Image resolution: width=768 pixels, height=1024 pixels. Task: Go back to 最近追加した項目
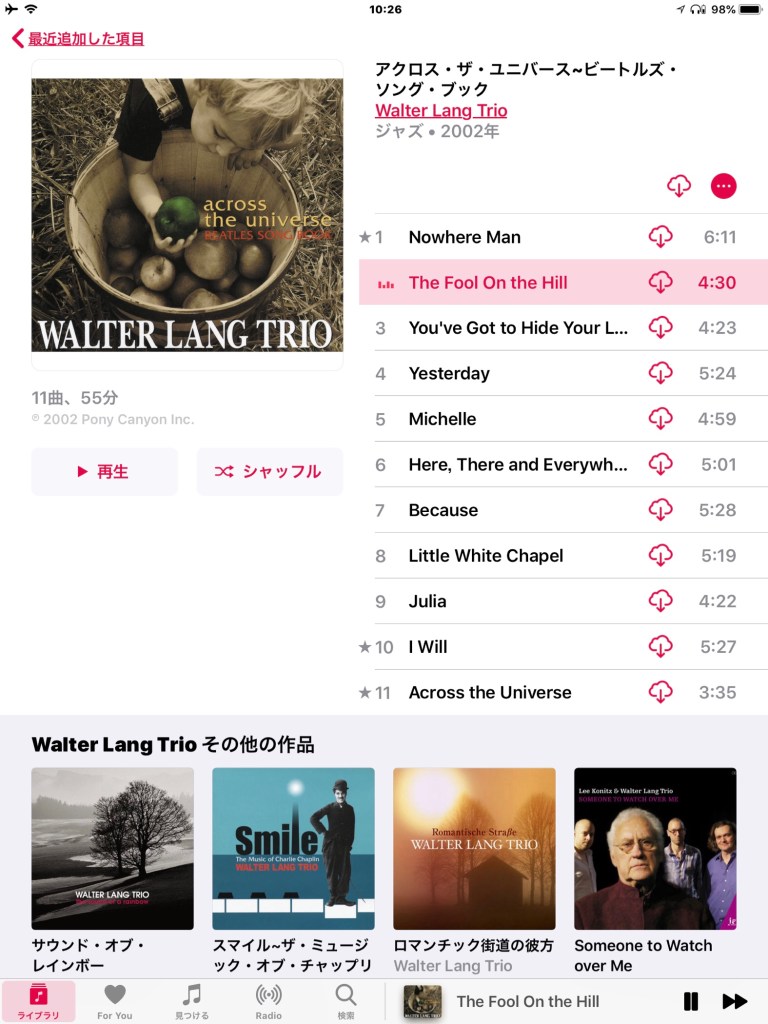(78, 39)
